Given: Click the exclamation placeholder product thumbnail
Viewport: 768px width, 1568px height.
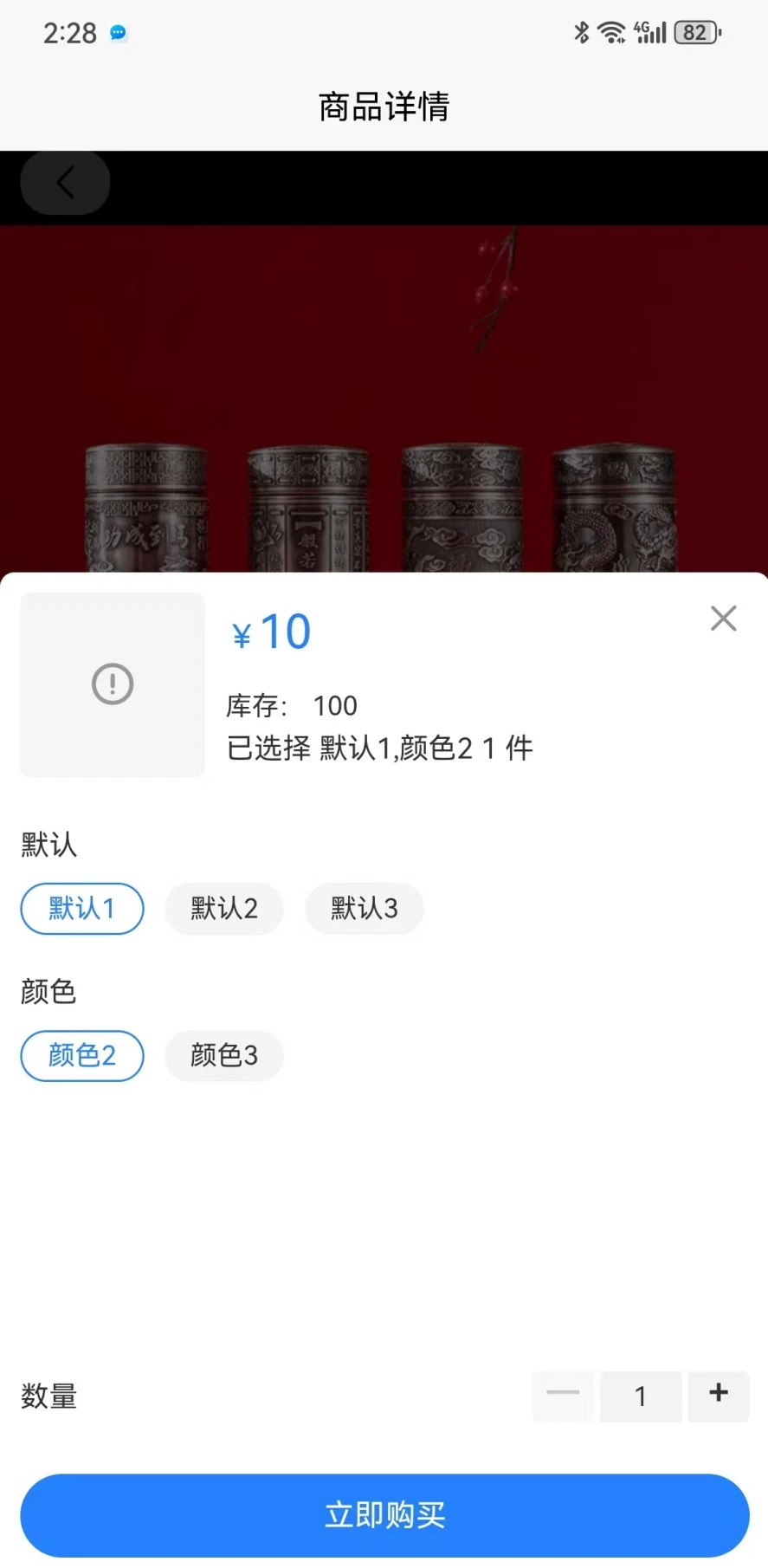Looking at the screenshot, I should tap(111, 684).
